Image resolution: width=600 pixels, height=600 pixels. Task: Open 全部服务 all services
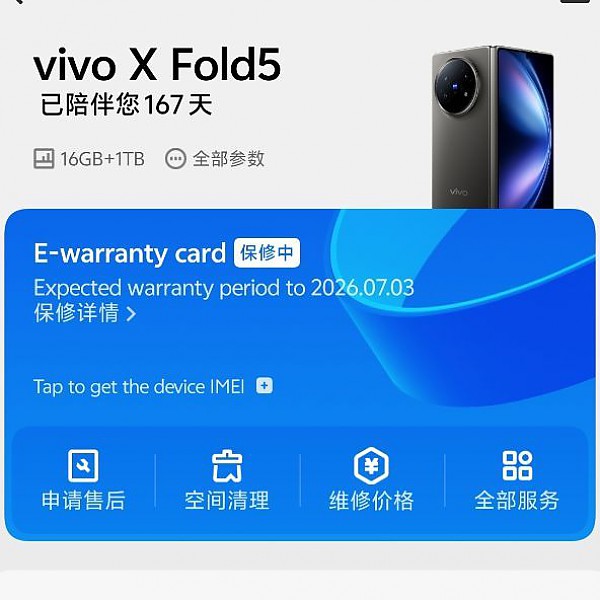(x=517, y=481)
